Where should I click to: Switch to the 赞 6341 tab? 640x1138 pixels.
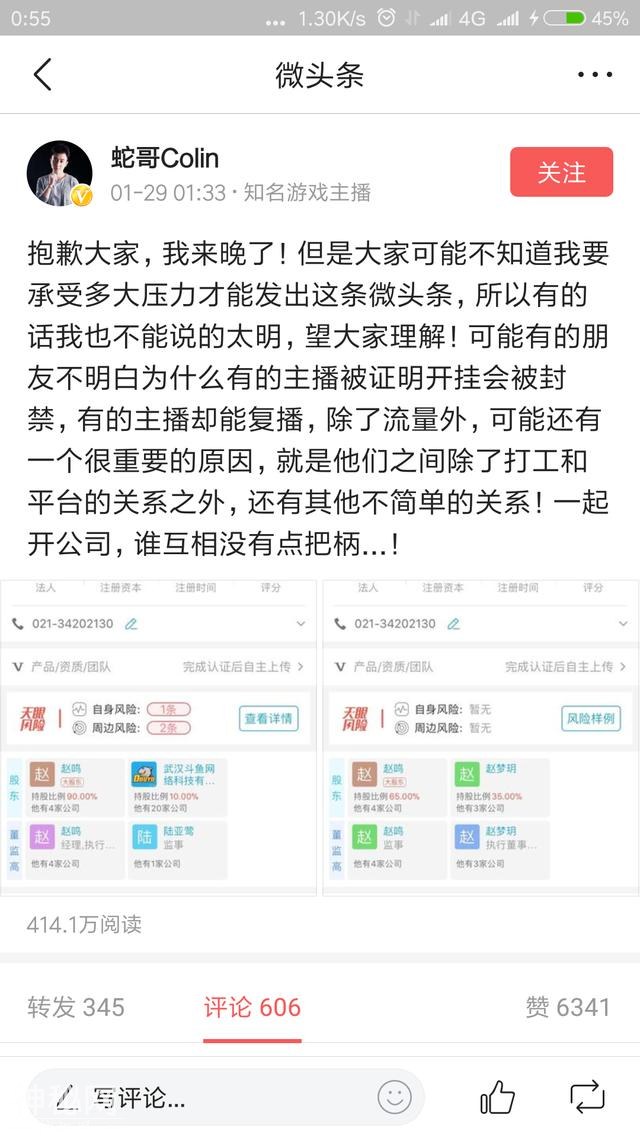click(567, 1007)
